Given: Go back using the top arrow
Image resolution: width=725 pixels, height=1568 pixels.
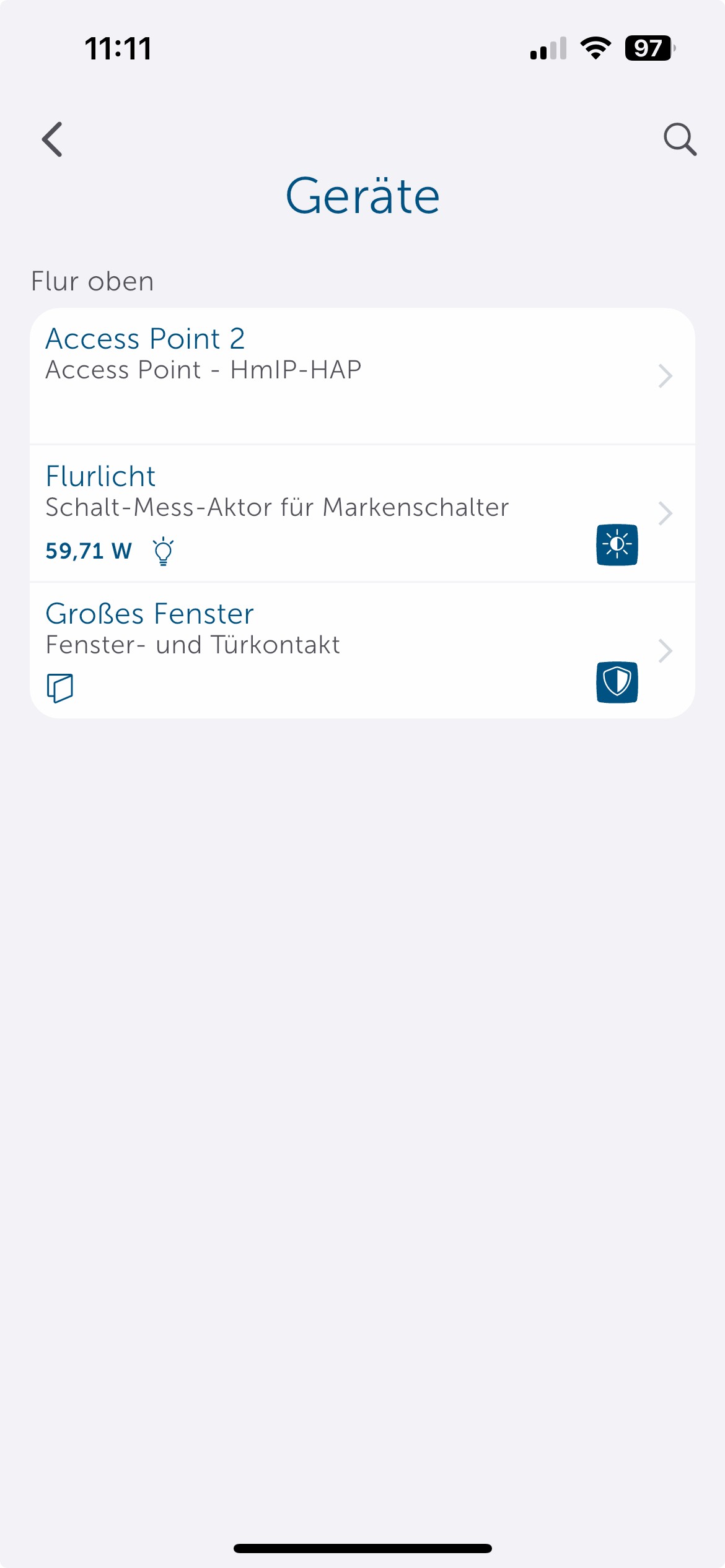Looking at the screenshot, I should [52, 139].
